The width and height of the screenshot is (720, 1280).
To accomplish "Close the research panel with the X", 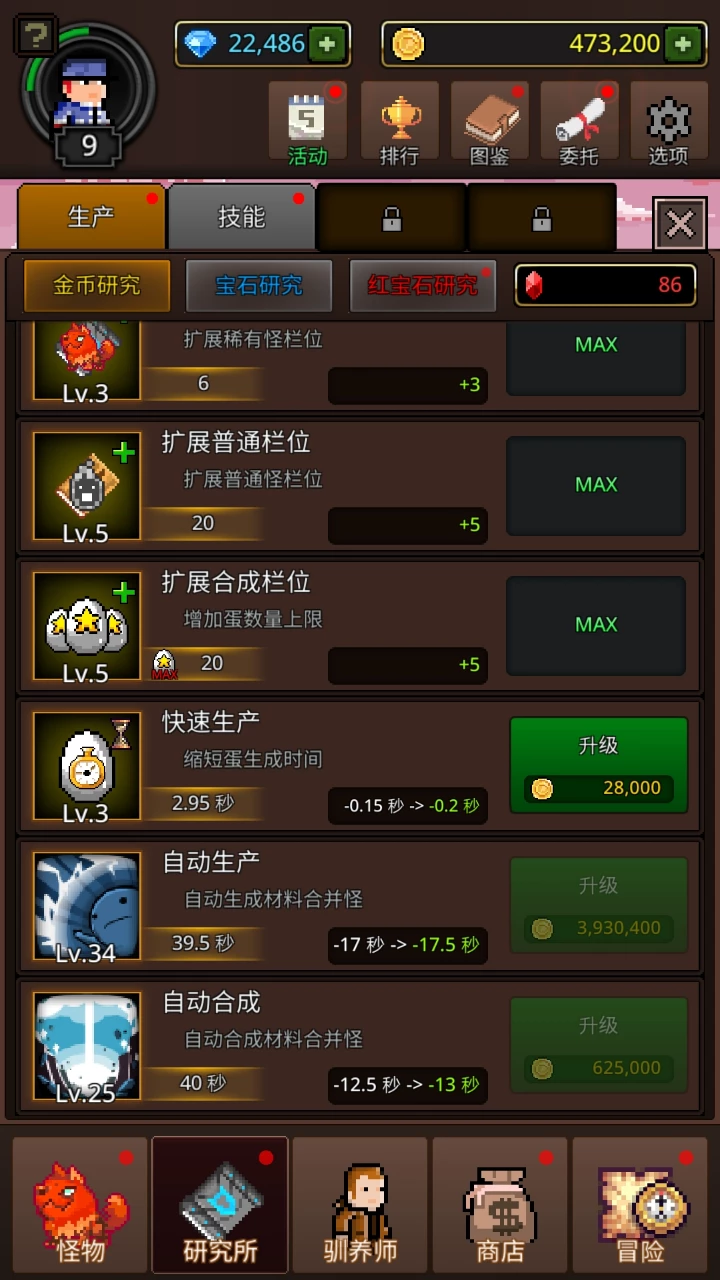I will [680, 224].
